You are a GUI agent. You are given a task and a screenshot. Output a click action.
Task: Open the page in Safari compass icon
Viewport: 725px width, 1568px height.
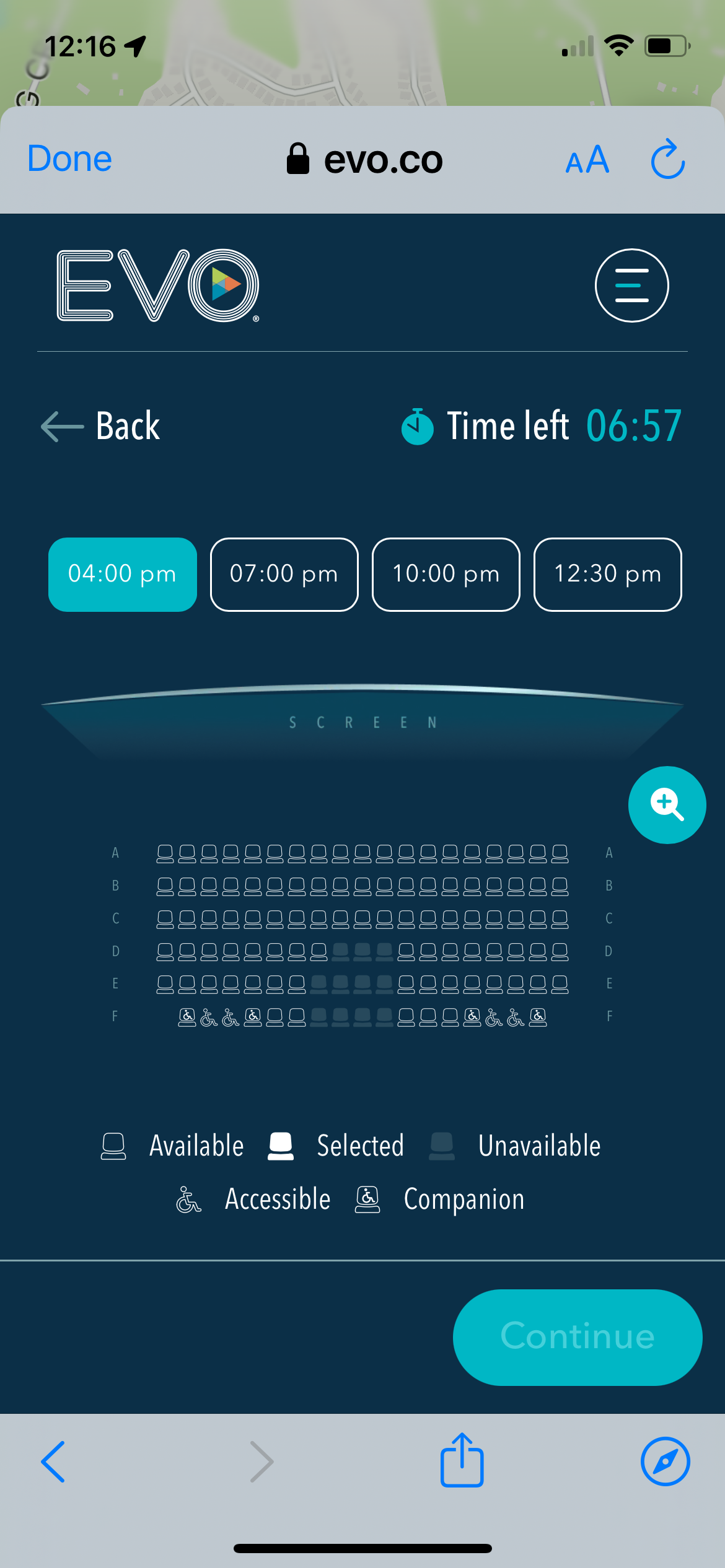(665, 1461)
